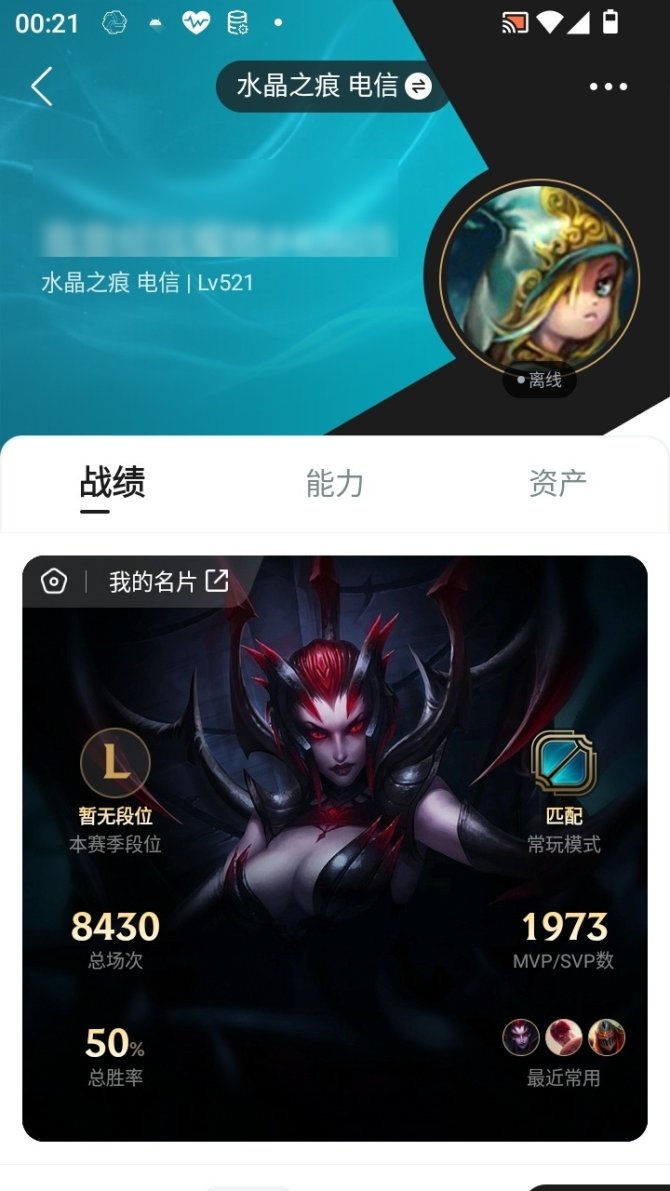670x1191 pixels.
Task: Share 我的名片 card
Action: coord(217,581)
